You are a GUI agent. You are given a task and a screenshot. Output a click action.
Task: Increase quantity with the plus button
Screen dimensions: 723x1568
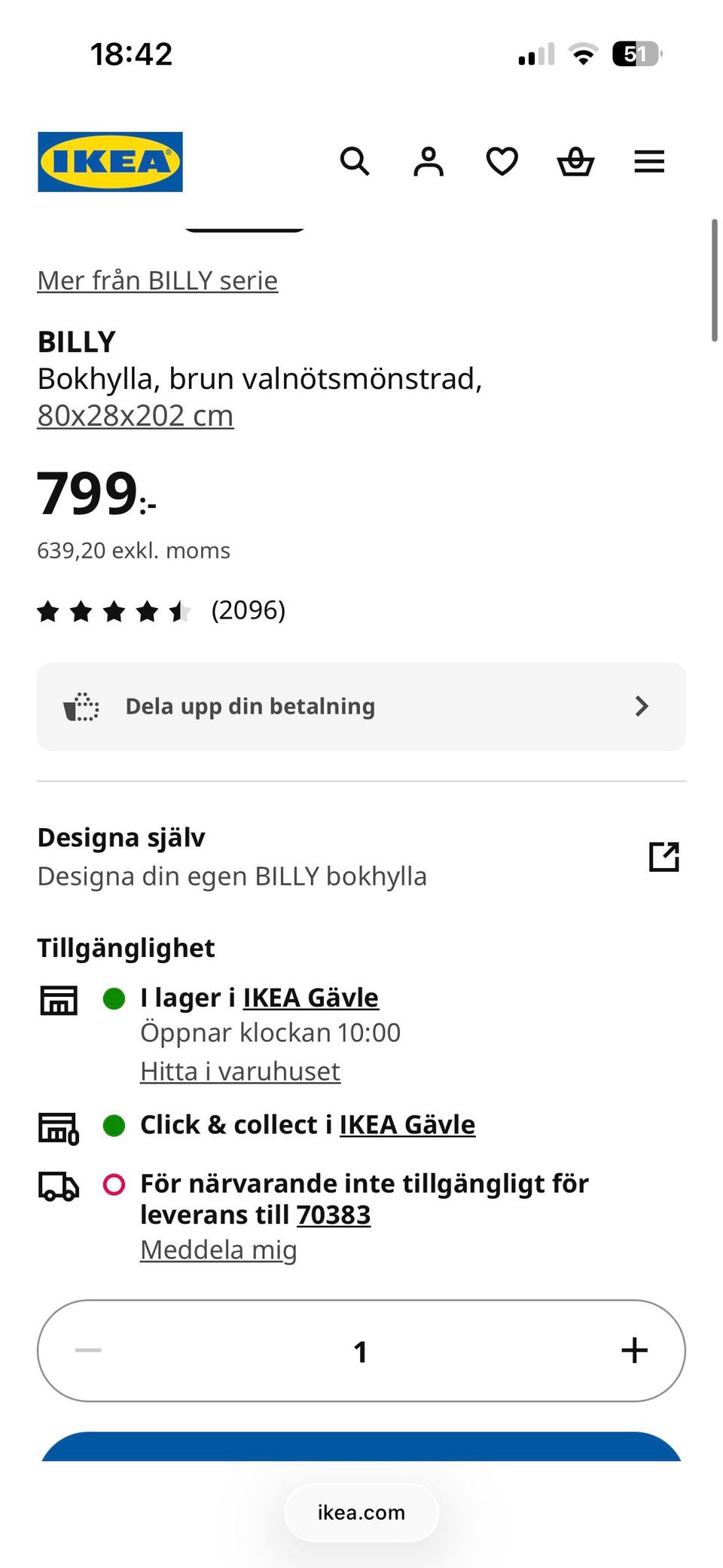point(634,1350)
